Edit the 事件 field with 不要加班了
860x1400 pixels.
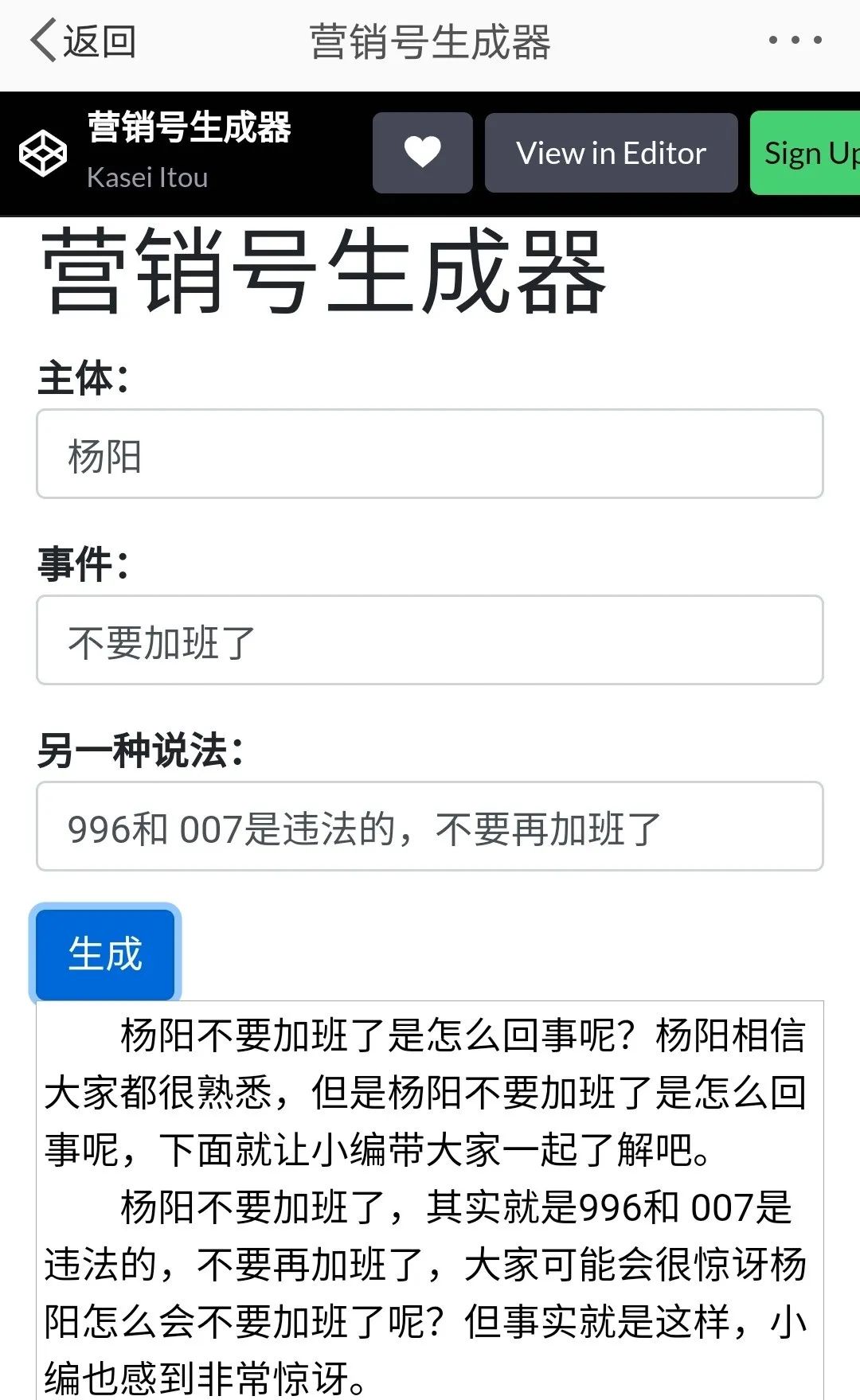[x=430, y=640]
